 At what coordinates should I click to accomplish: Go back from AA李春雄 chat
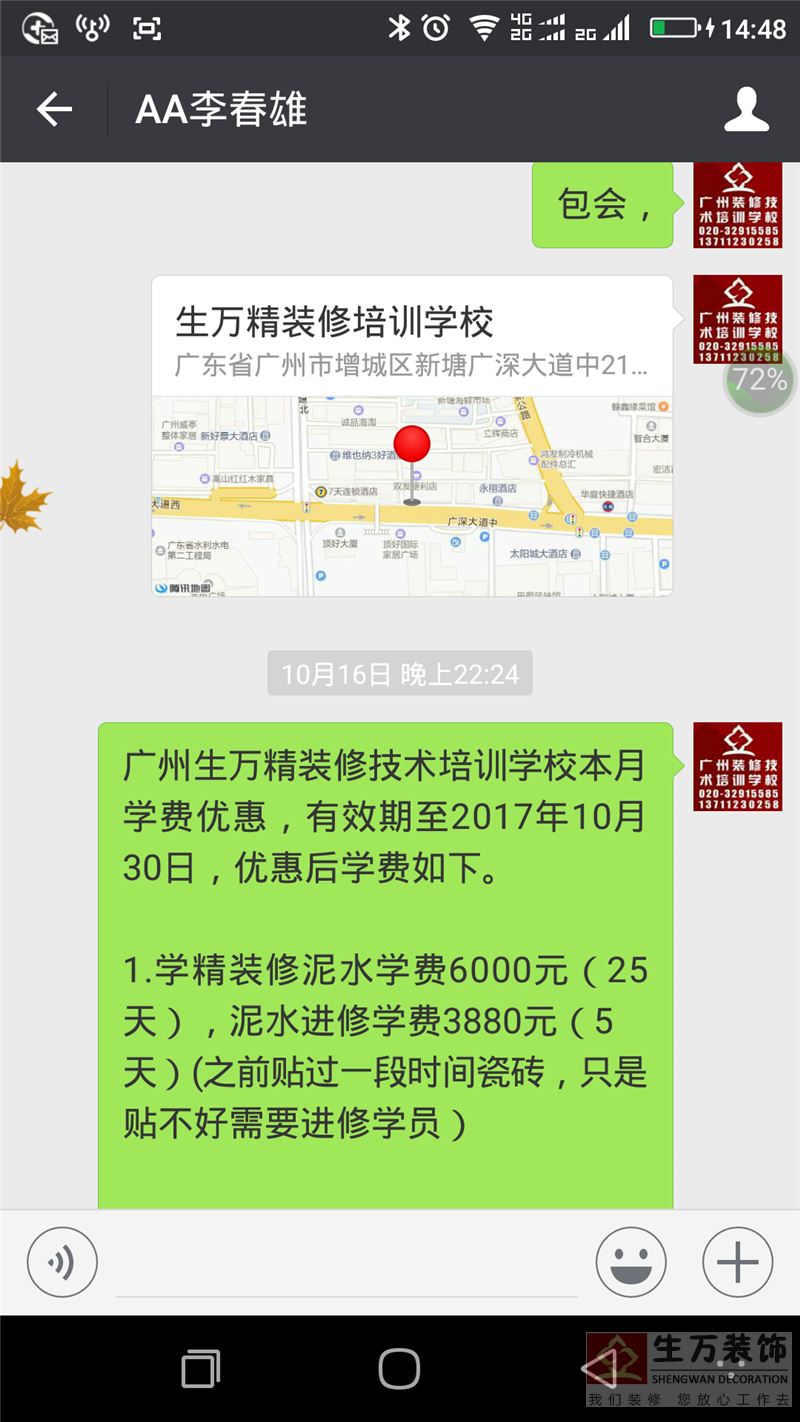[54, 109]
